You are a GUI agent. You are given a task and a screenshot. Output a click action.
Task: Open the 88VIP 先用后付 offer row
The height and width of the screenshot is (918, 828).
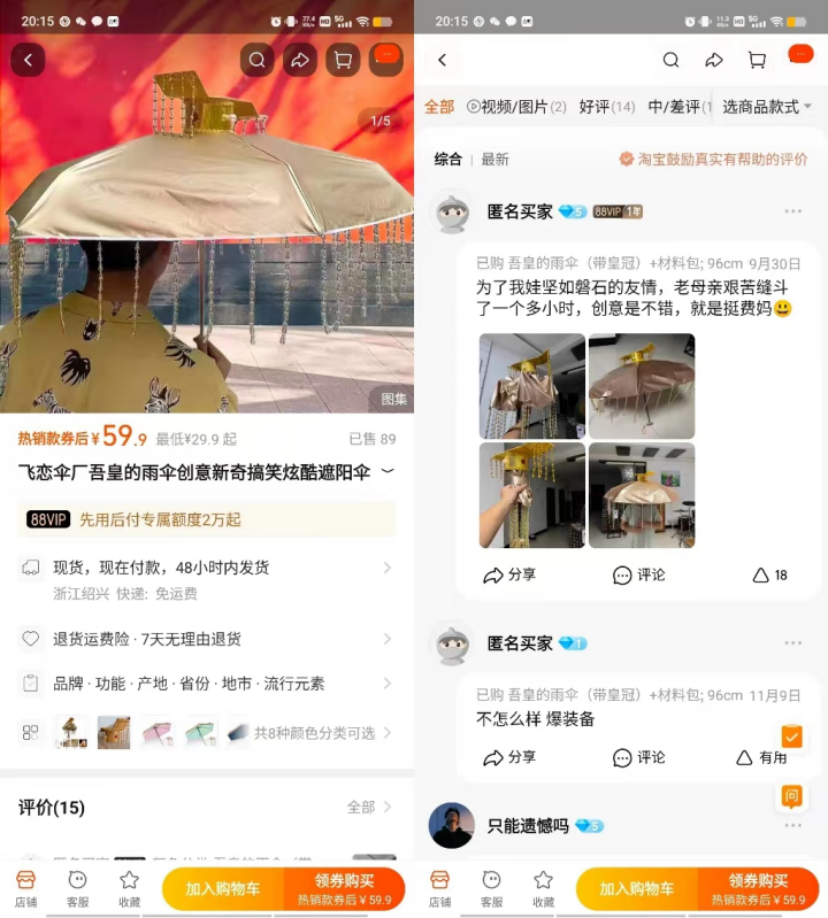tap(207, 519)
